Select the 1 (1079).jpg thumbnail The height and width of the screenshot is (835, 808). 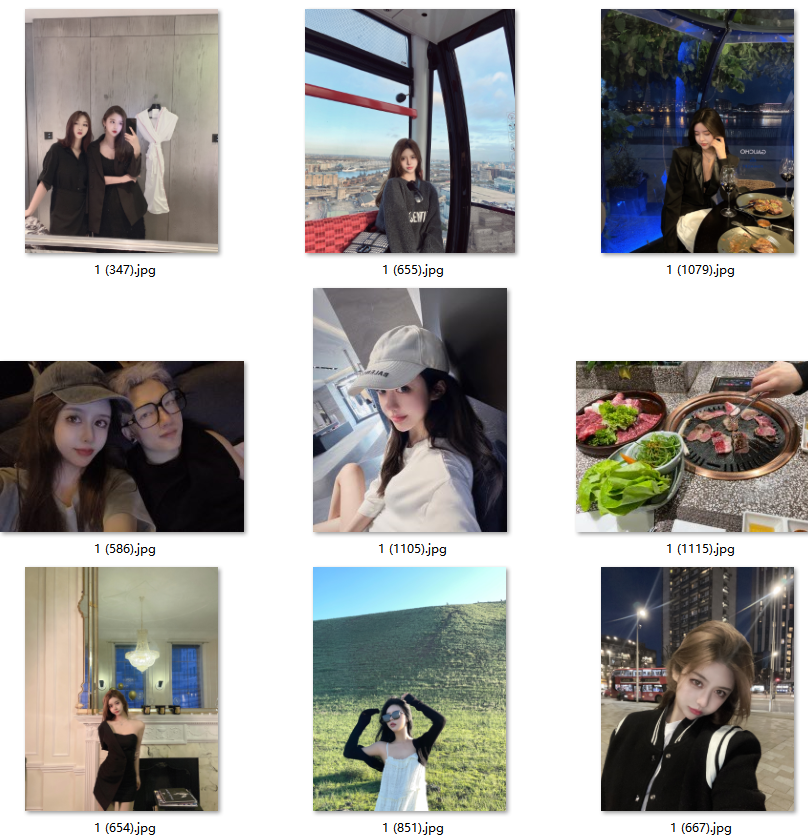coord(697,131)
